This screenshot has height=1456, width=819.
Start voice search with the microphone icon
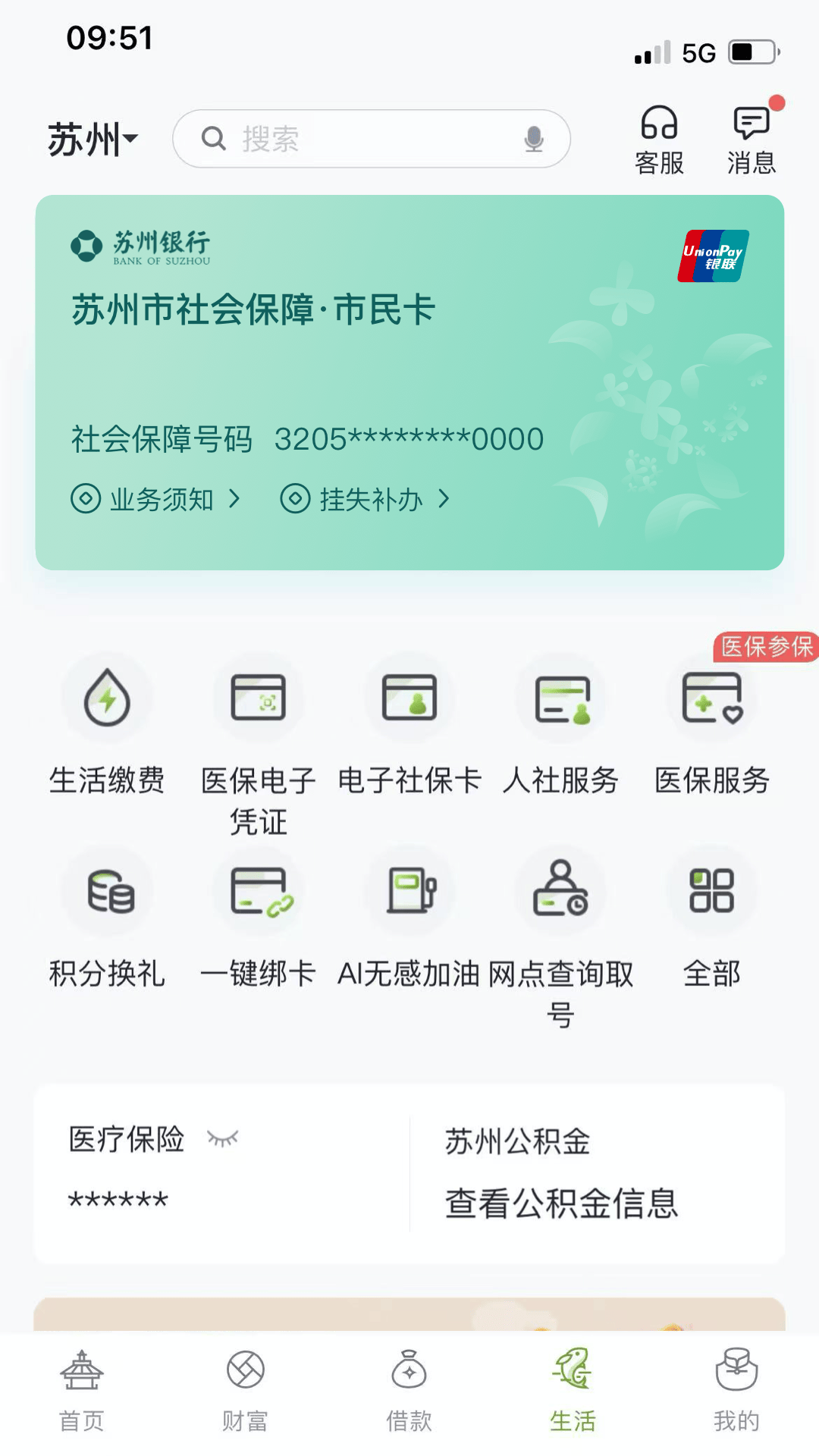534,139
